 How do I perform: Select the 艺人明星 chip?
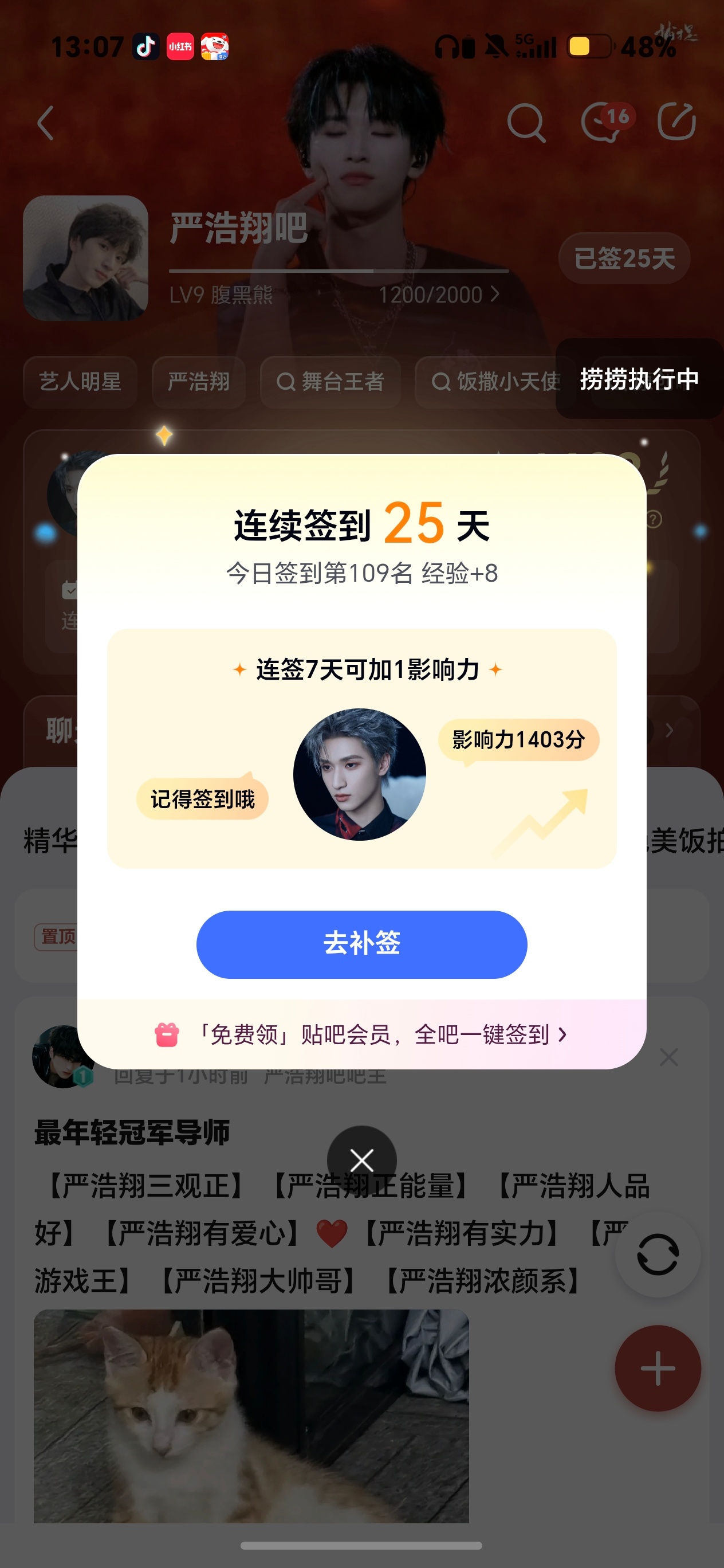80,382
